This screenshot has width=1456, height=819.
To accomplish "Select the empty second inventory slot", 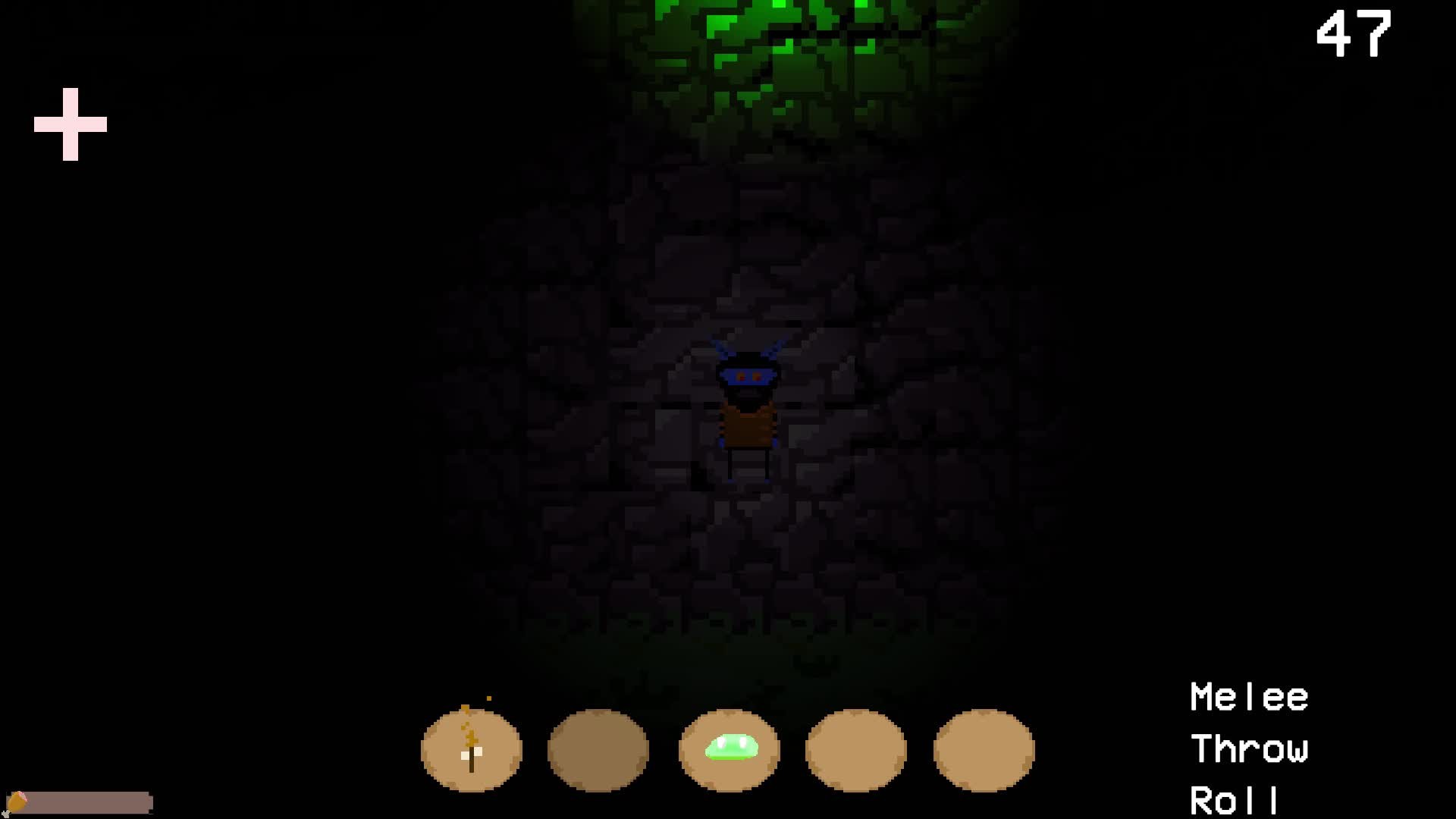I will point(598,750).
